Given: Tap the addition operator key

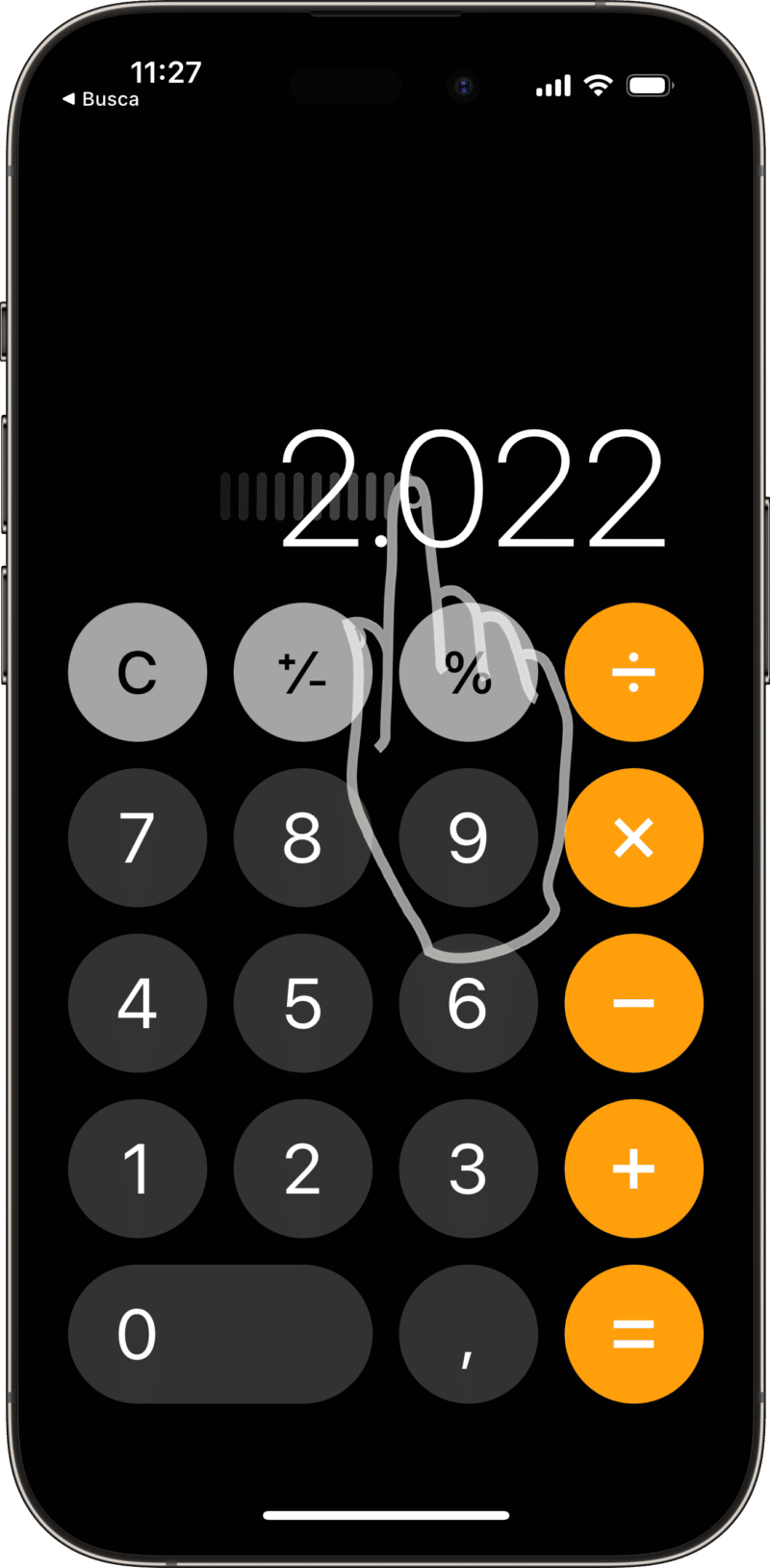Looking at the screenshot, I should coord(634,1168).
